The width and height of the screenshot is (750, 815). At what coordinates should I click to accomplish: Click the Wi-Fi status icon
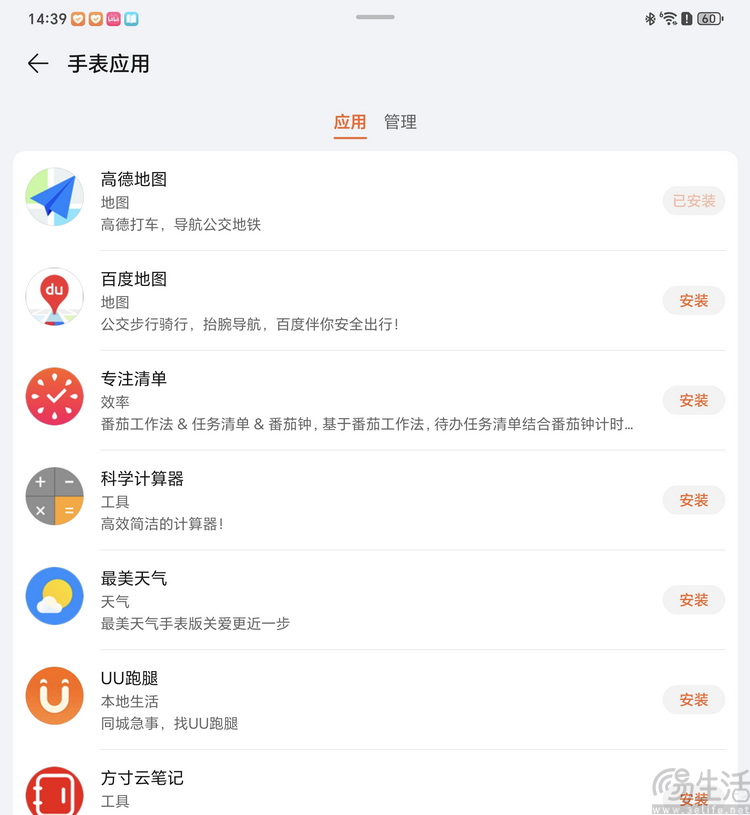[668, 17]
